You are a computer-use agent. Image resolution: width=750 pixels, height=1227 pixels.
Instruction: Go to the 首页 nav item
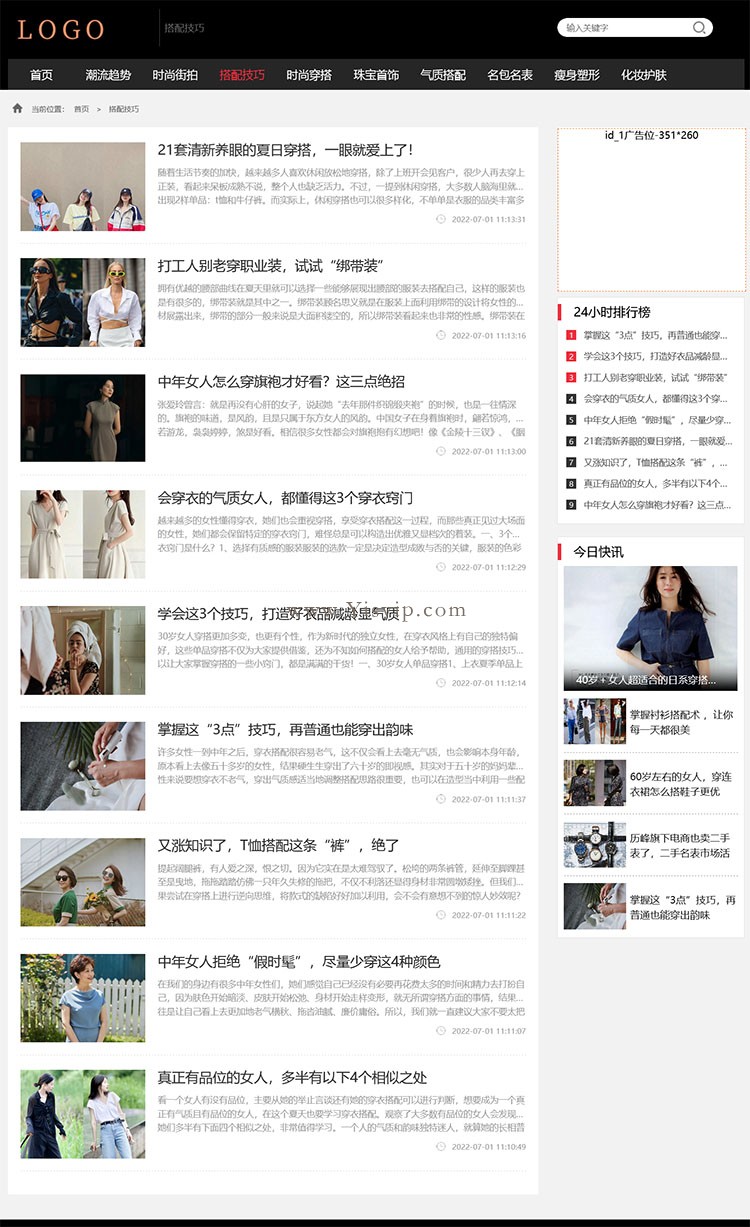pyautogui.click(x=41, y=75)
